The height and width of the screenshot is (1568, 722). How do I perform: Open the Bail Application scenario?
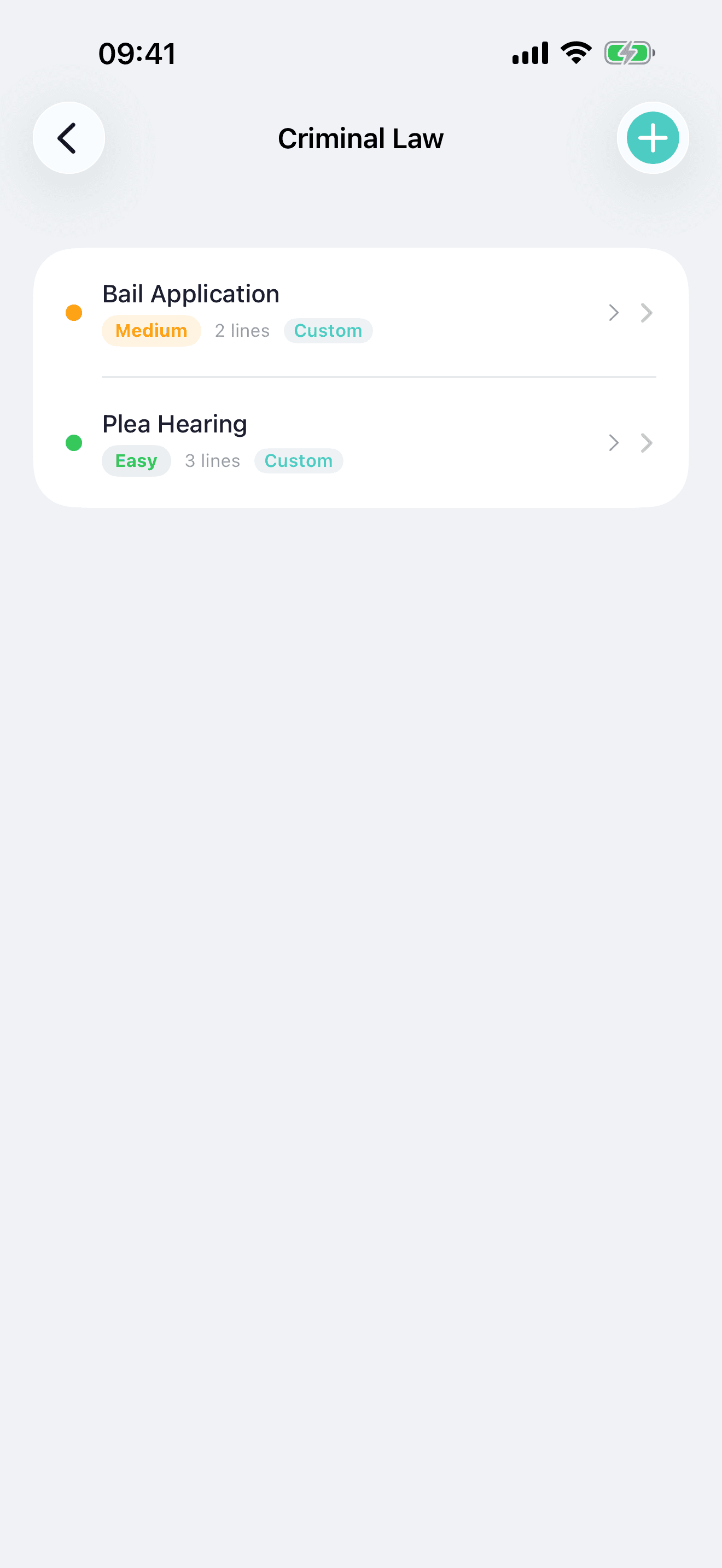[x=361, y=313]
